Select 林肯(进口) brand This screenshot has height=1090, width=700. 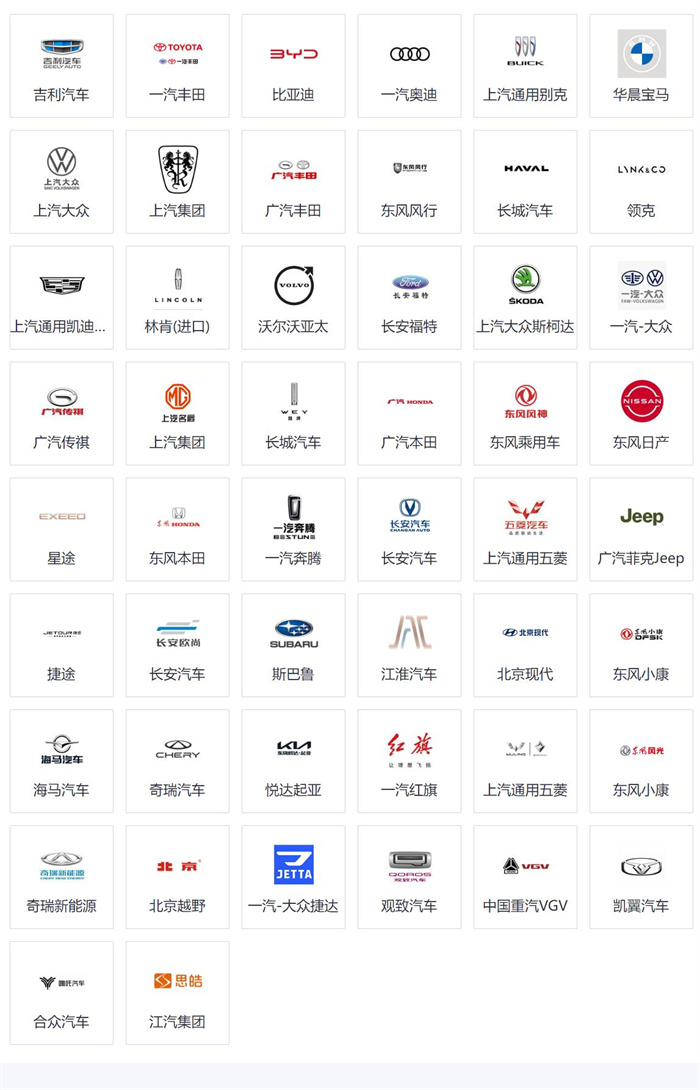tap(177, 298)
